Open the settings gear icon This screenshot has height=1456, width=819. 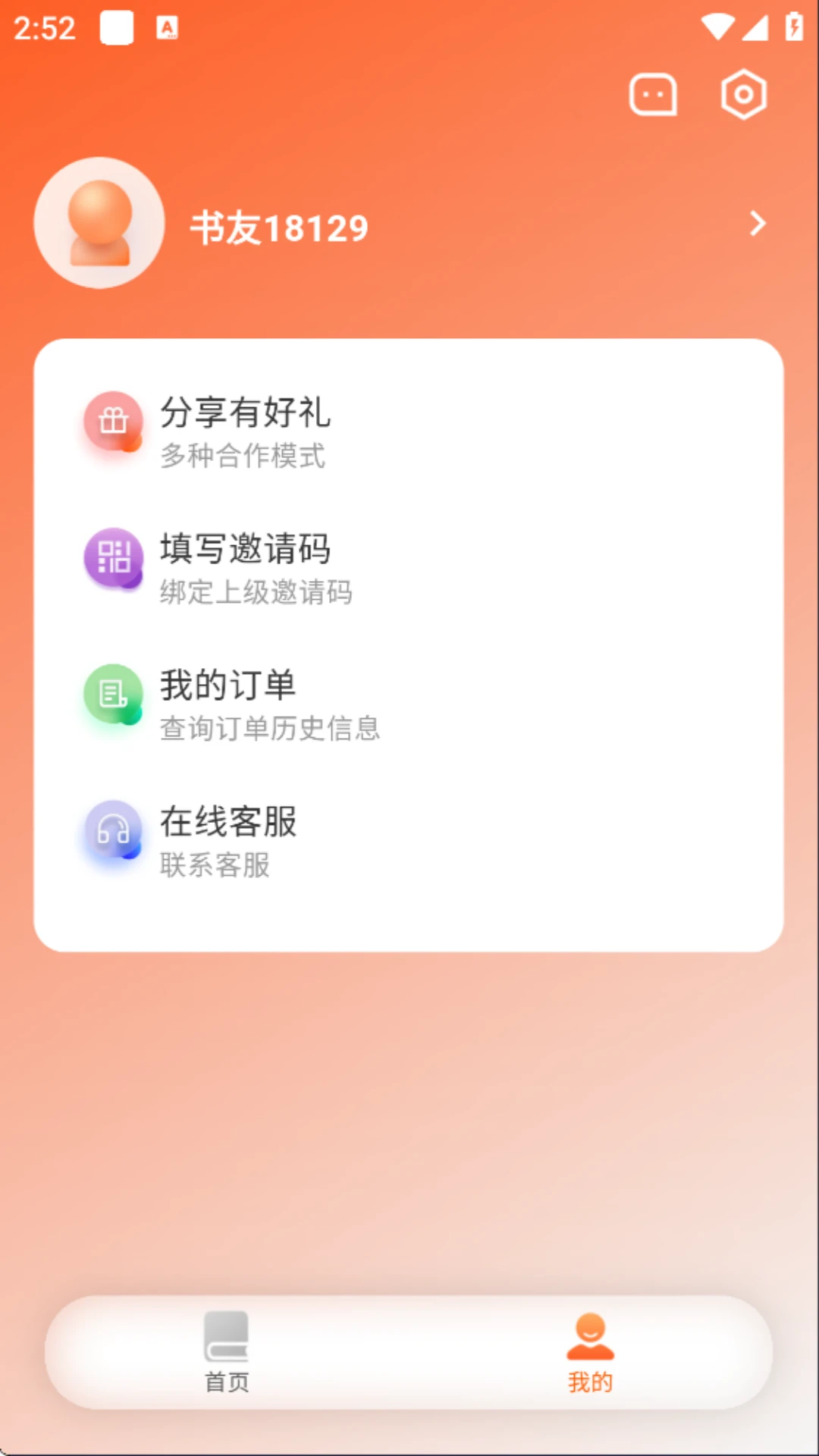click(743, 96)
